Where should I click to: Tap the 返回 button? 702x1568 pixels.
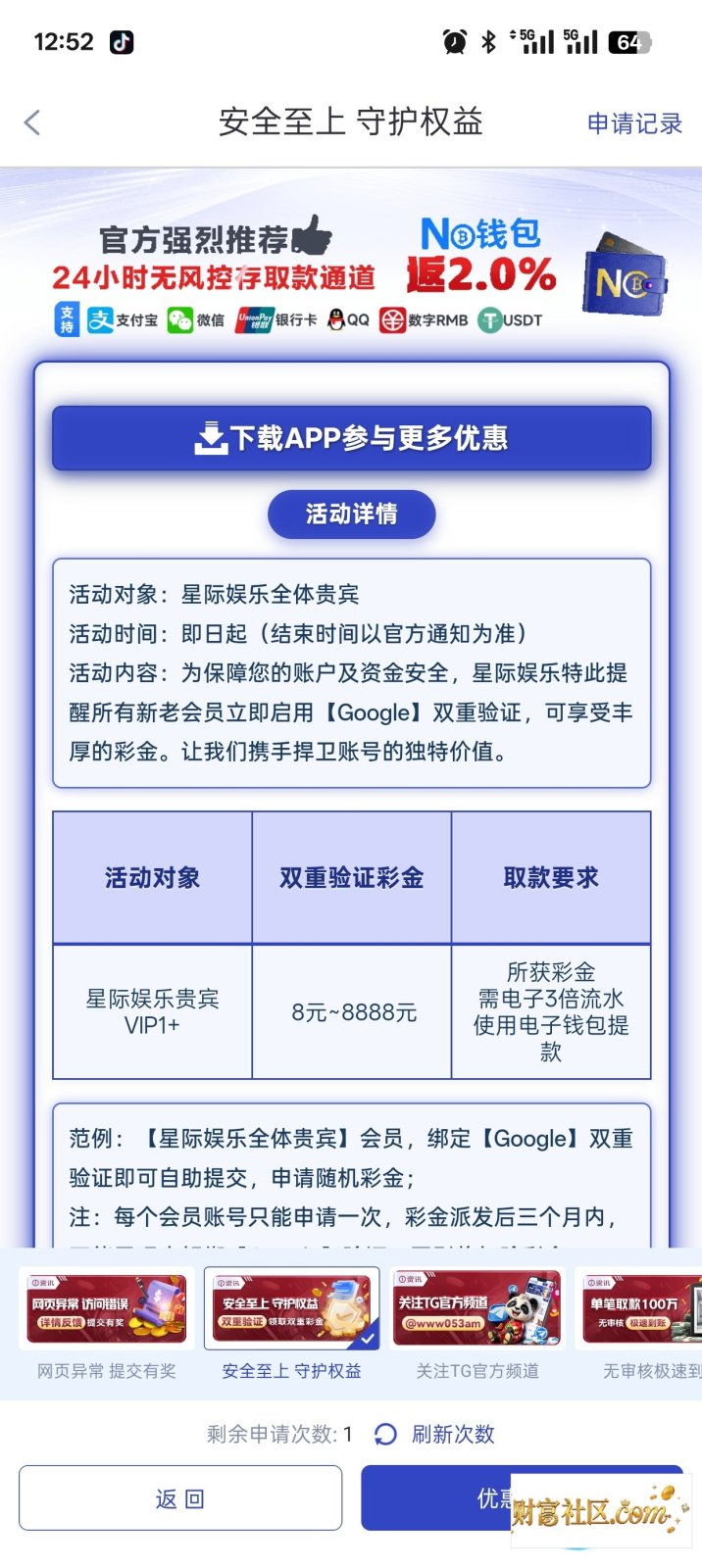pyautogui.click(x=180, y=1498)
